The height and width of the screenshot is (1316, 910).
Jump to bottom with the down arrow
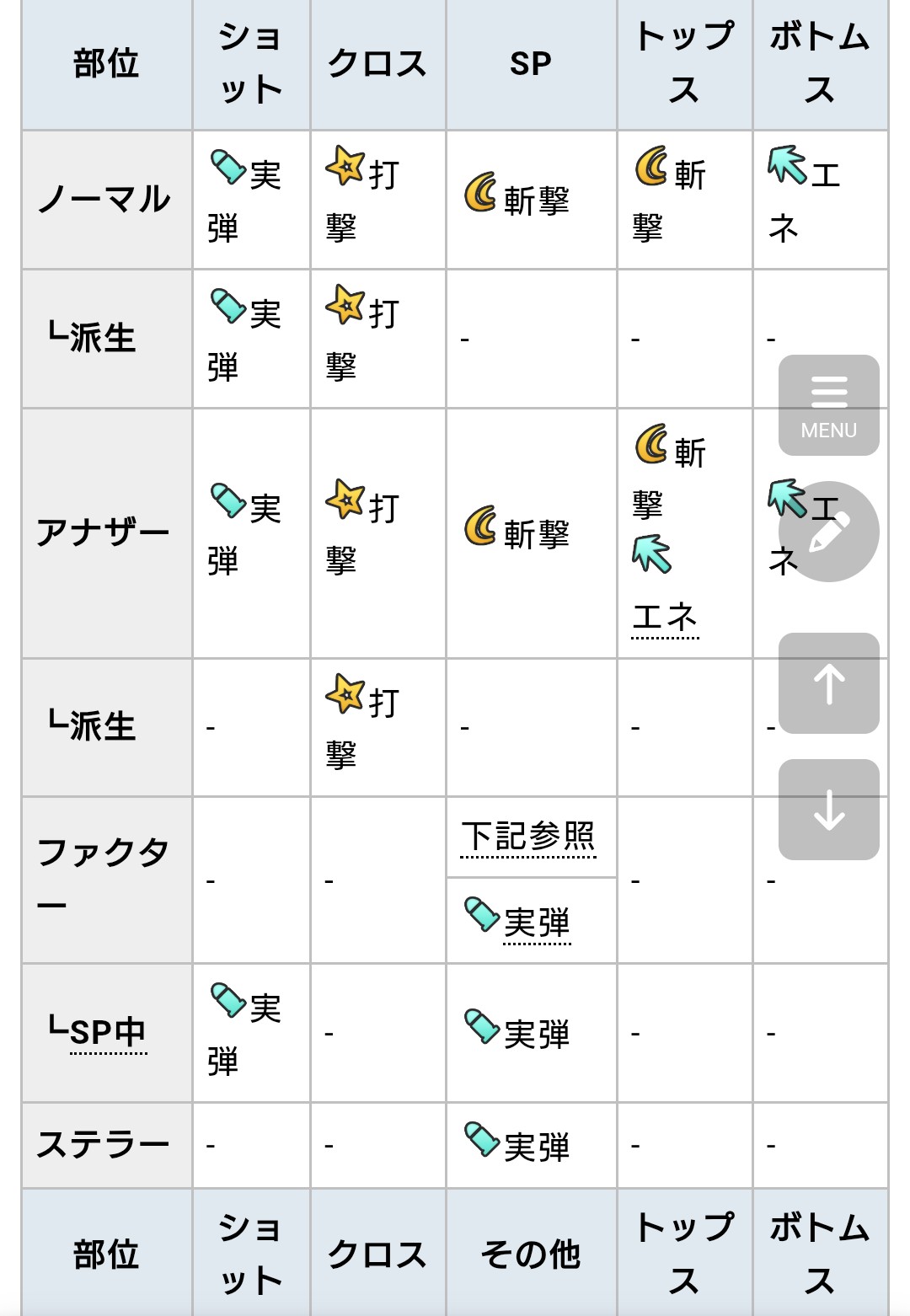[x=828, y=810]
